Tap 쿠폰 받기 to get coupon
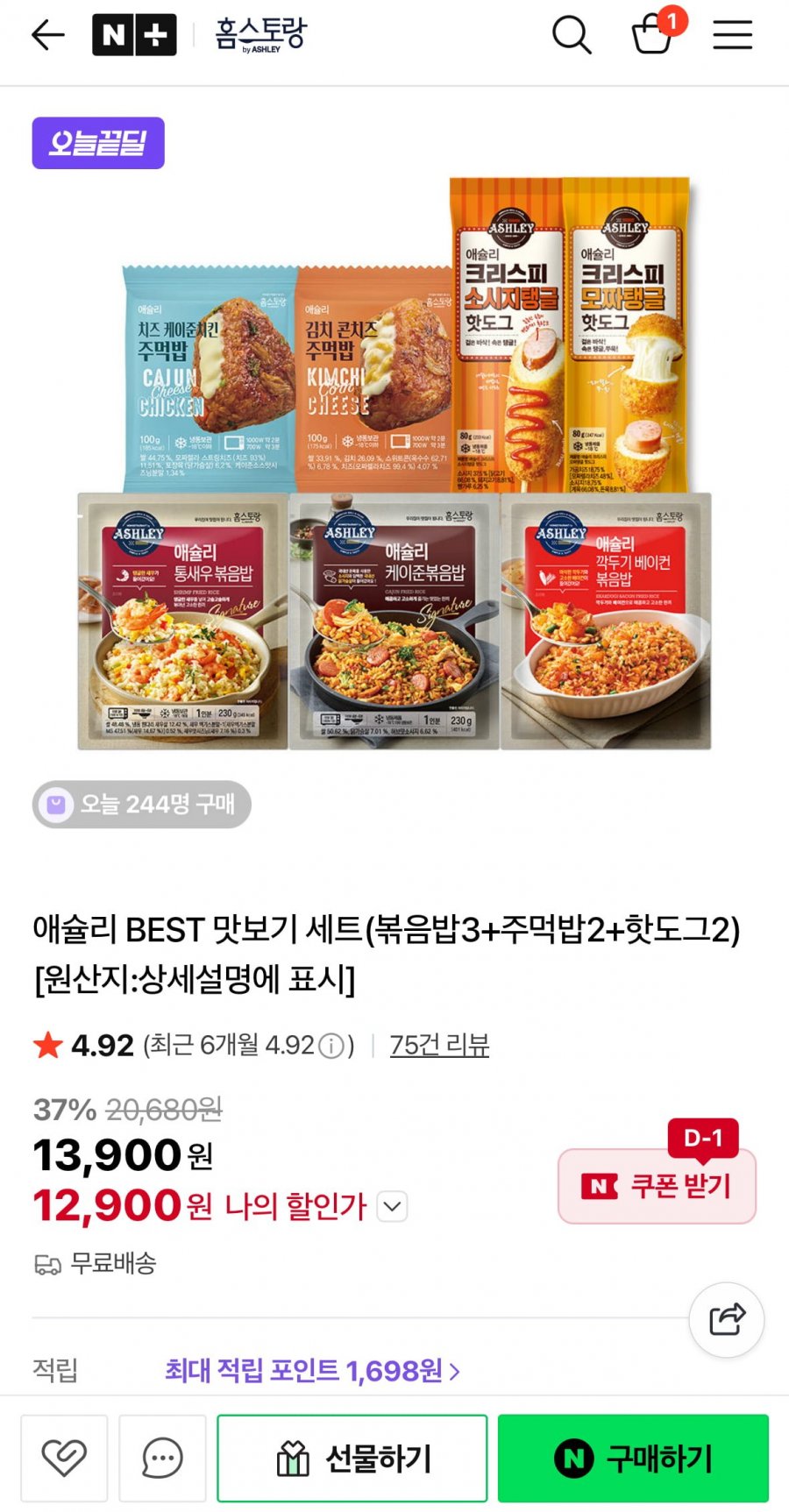This screenshot has width=789, height=1512. tap(657, 1186)
